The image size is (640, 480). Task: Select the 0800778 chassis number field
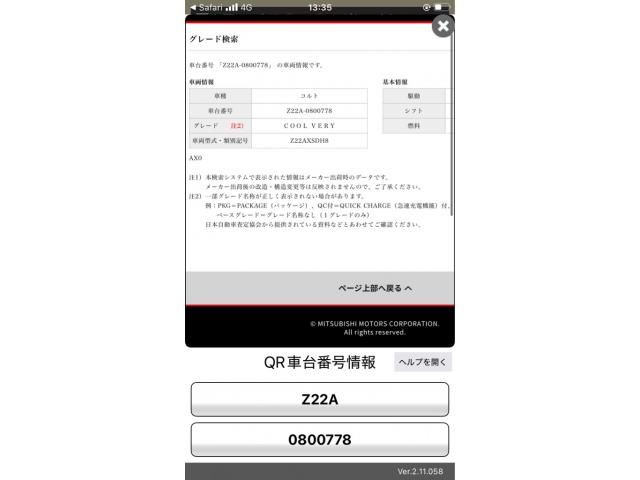(320, 439)
